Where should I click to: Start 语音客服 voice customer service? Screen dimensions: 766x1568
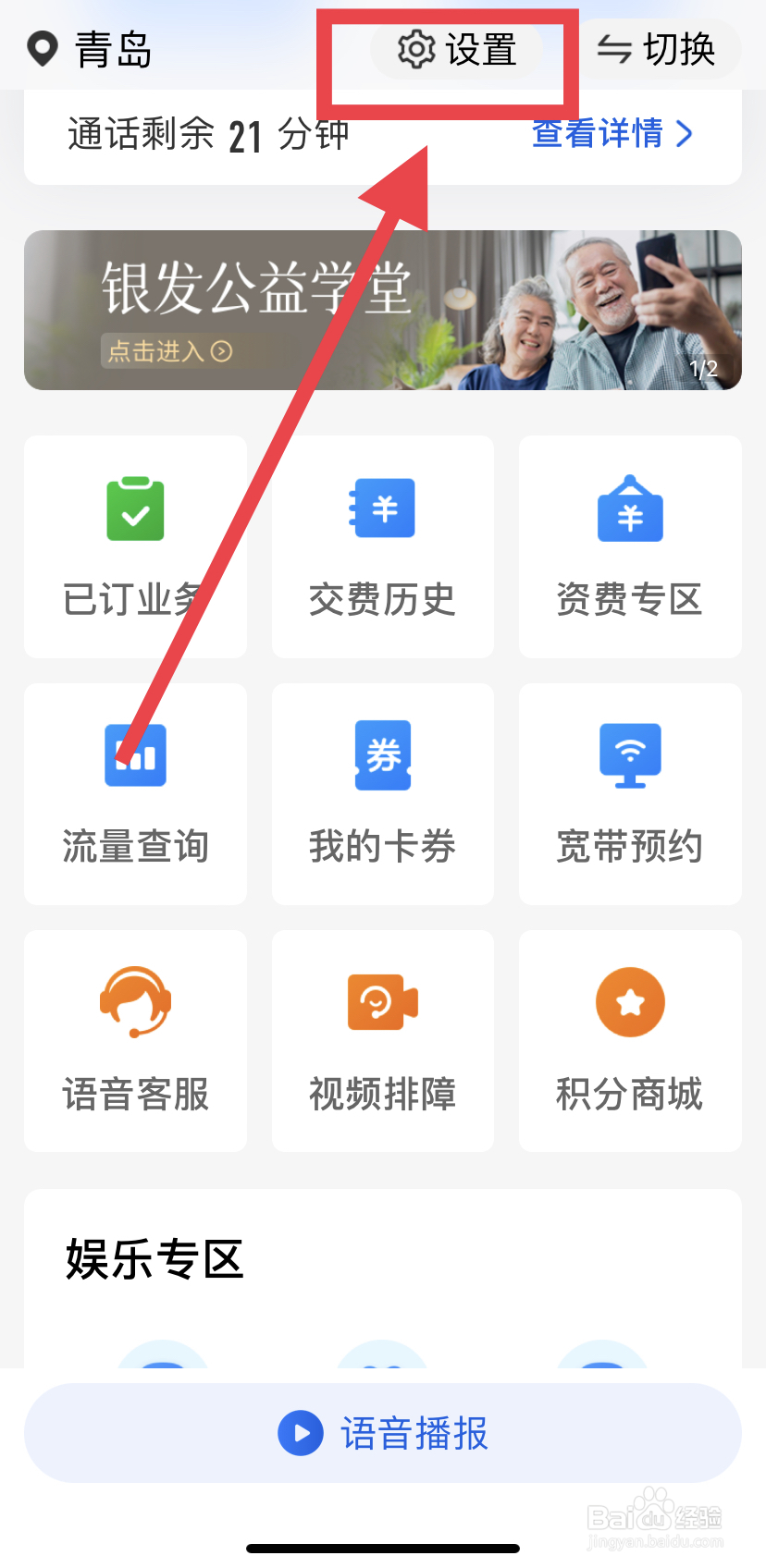click(135, 1041)
